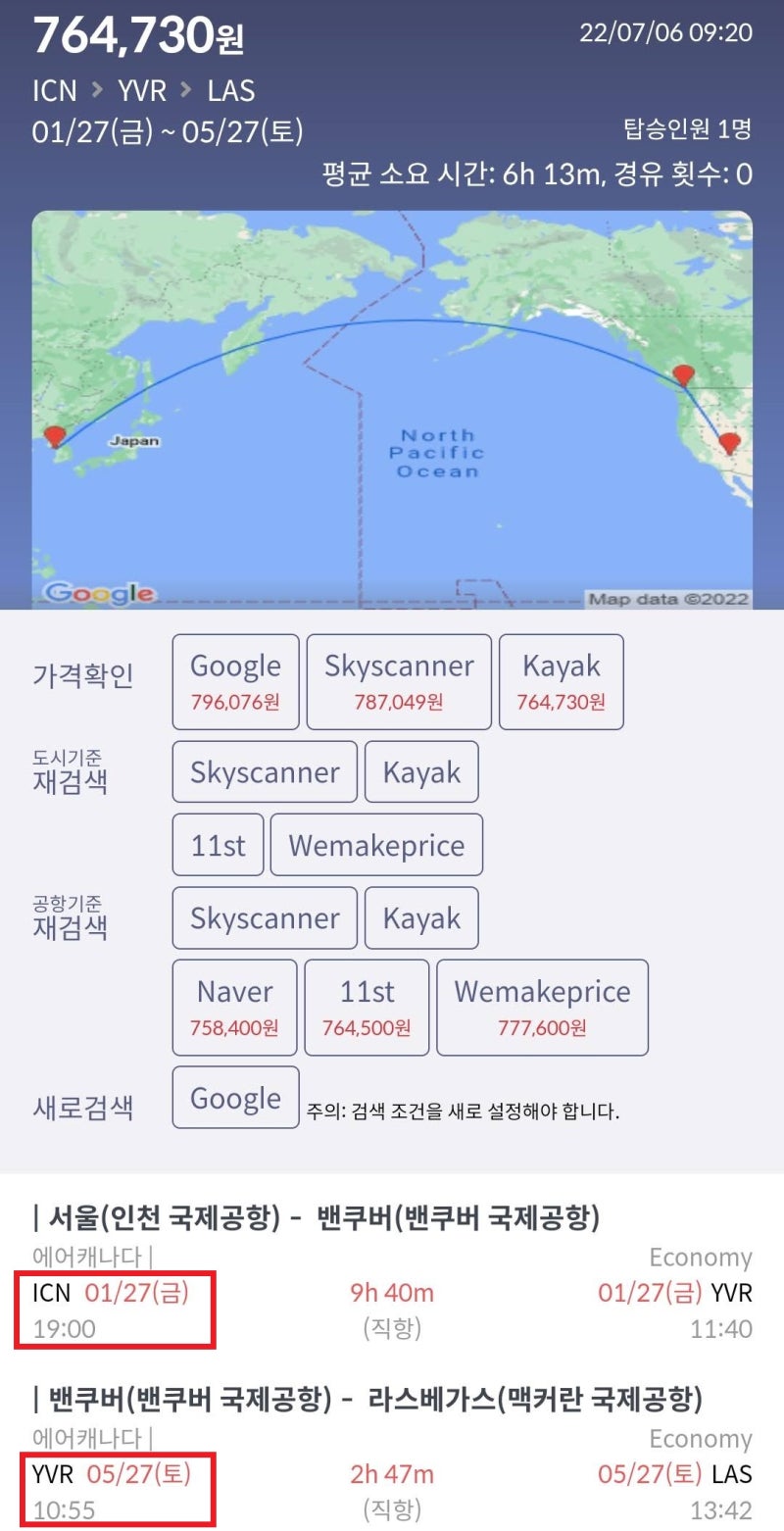
Task: Re-search by airport on Skyscanner
Action: [265, 917]
